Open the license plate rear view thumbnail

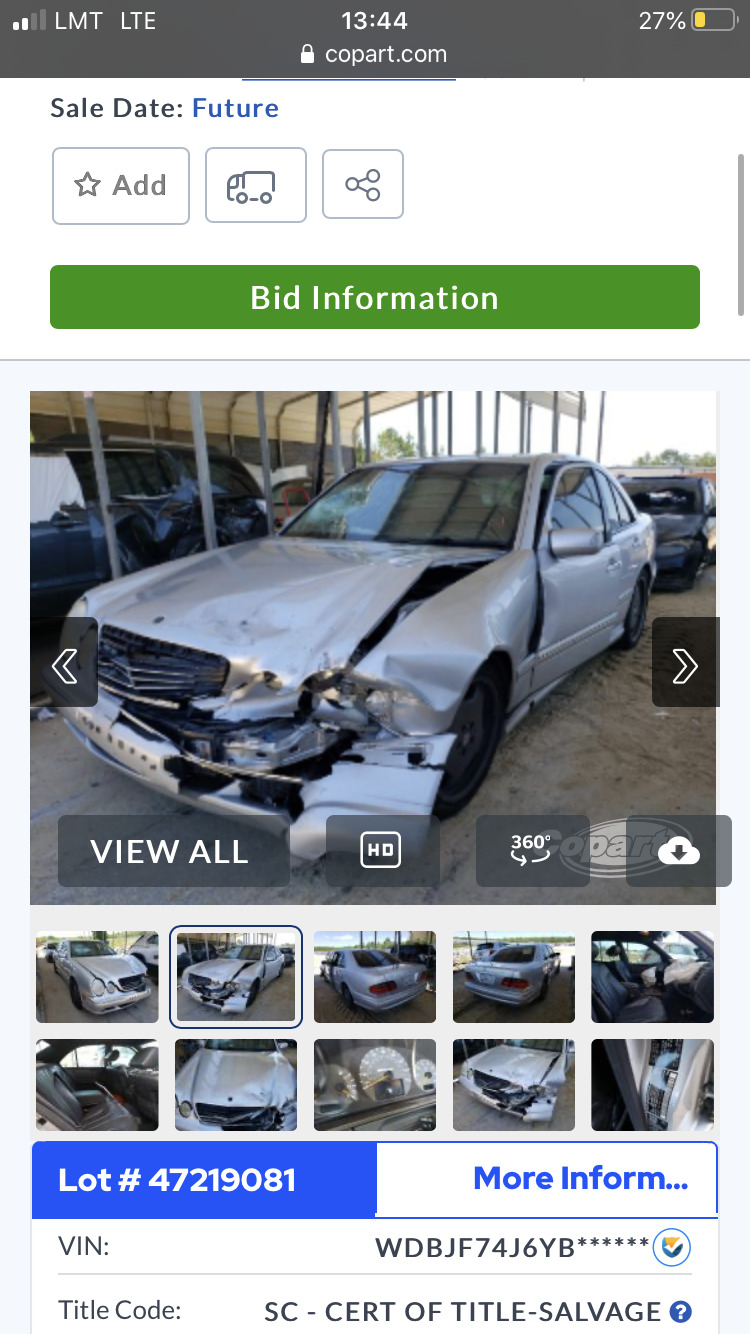click(514, 977)
